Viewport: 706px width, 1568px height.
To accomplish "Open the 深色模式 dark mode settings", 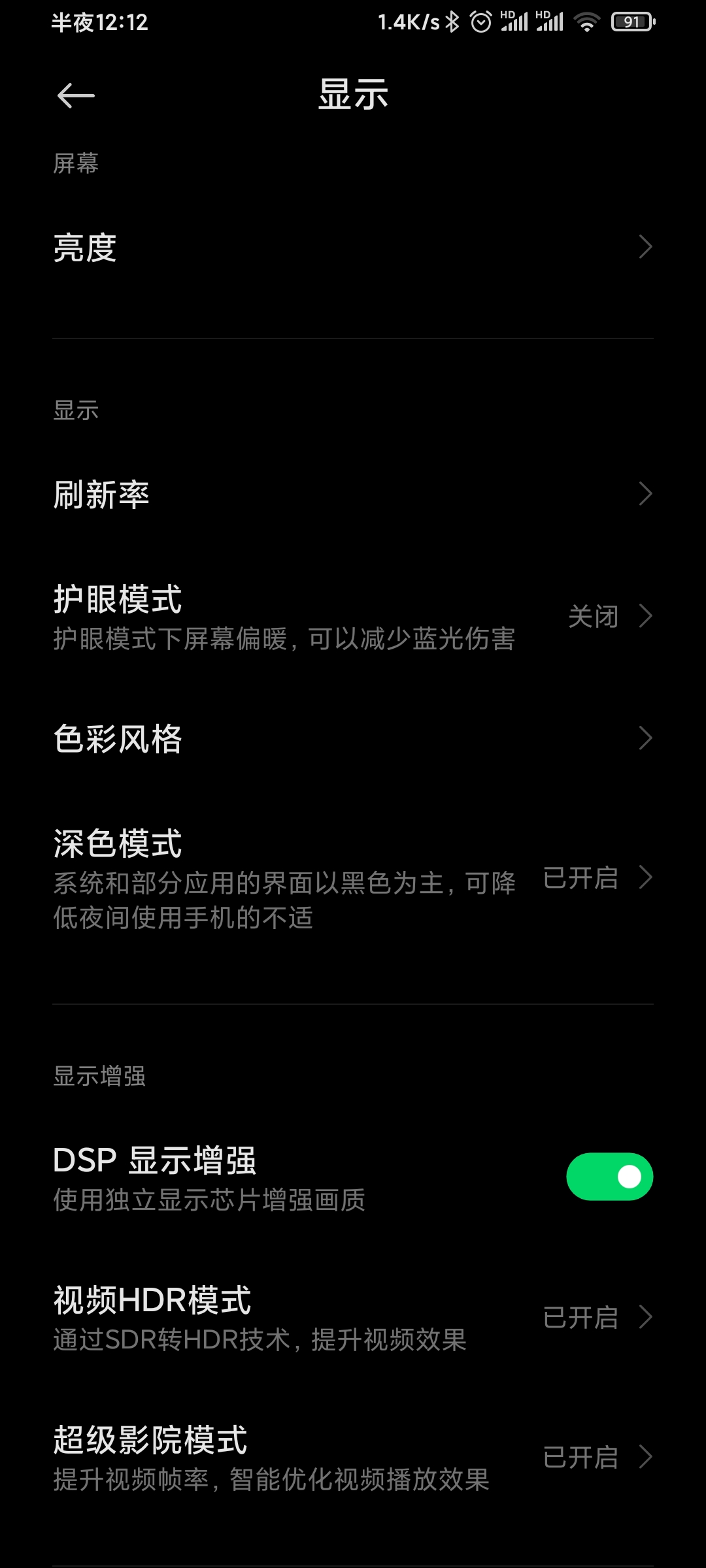I will coord(353,878).
